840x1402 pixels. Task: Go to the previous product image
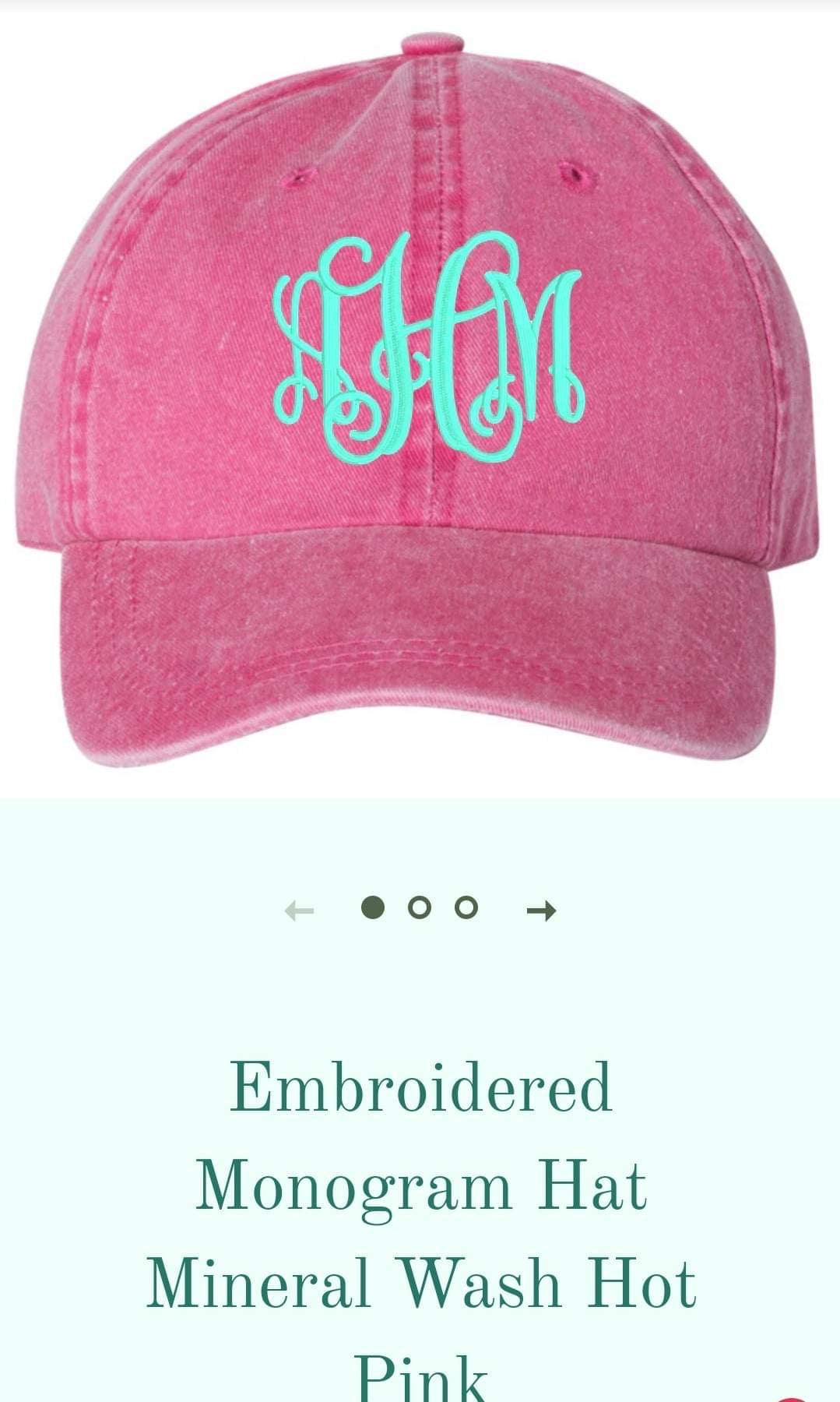tap(300, 910)
